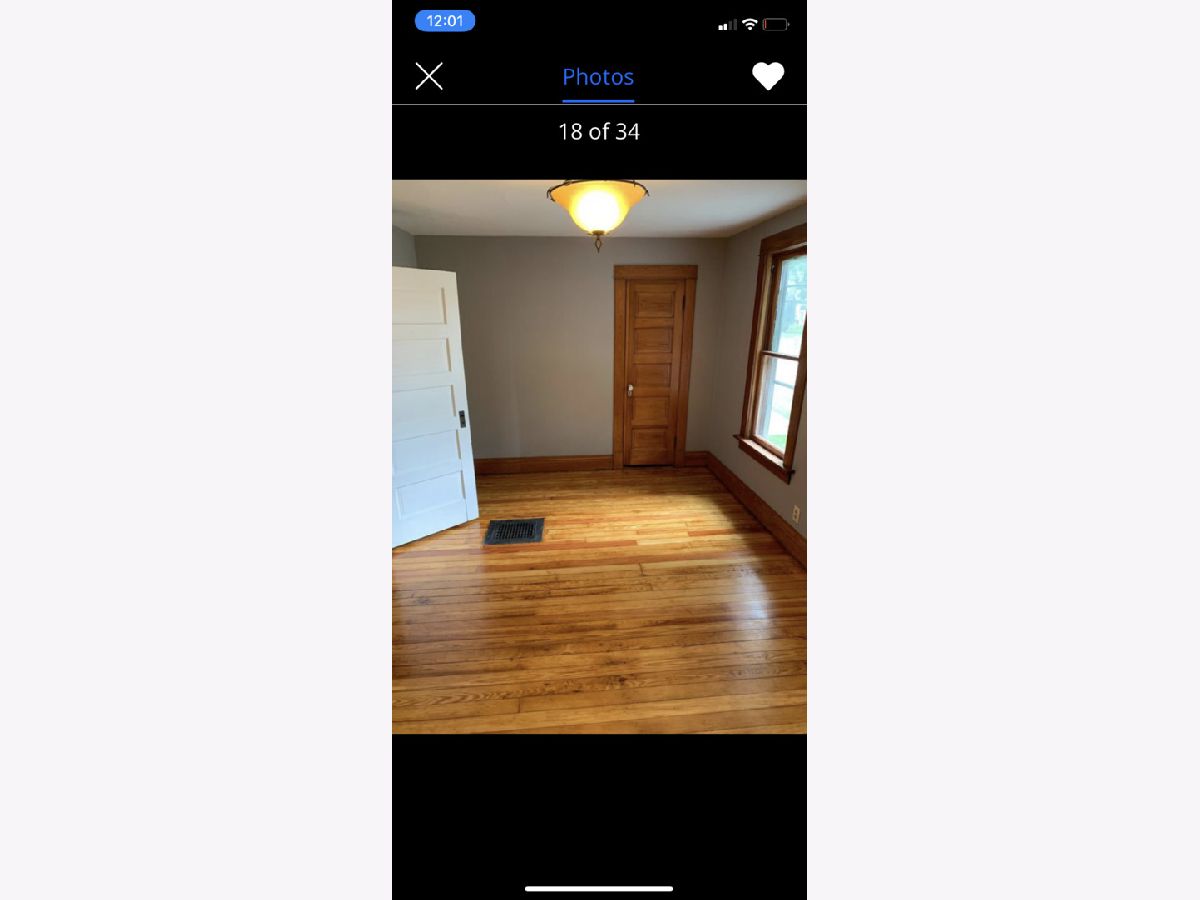Close the photo viewer
The width and height of the screenshot is (1200, 900).
429,76
